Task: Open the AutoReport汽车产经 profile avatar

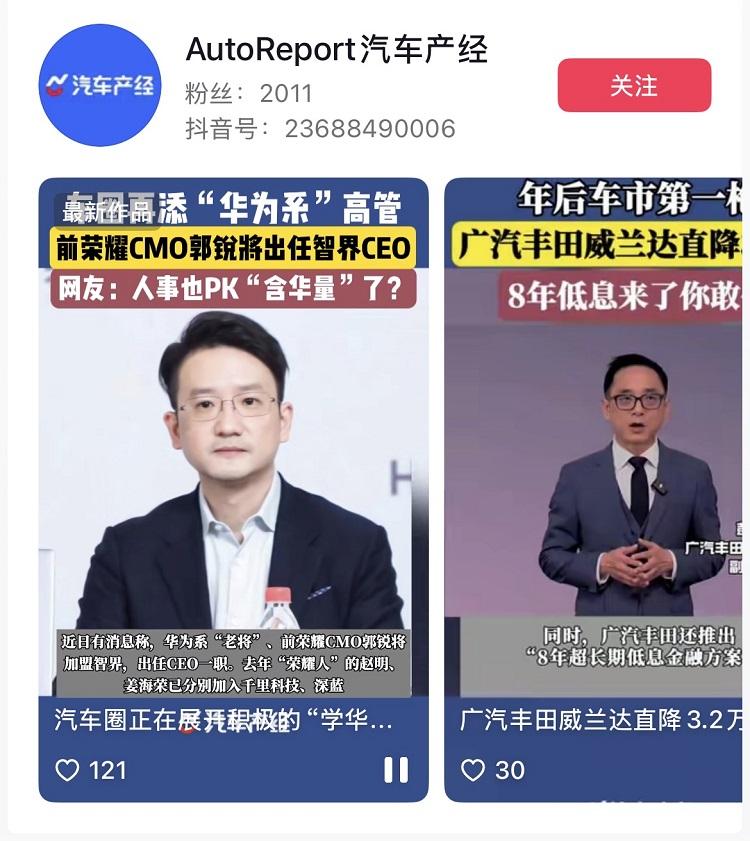Action: (99, 86)
